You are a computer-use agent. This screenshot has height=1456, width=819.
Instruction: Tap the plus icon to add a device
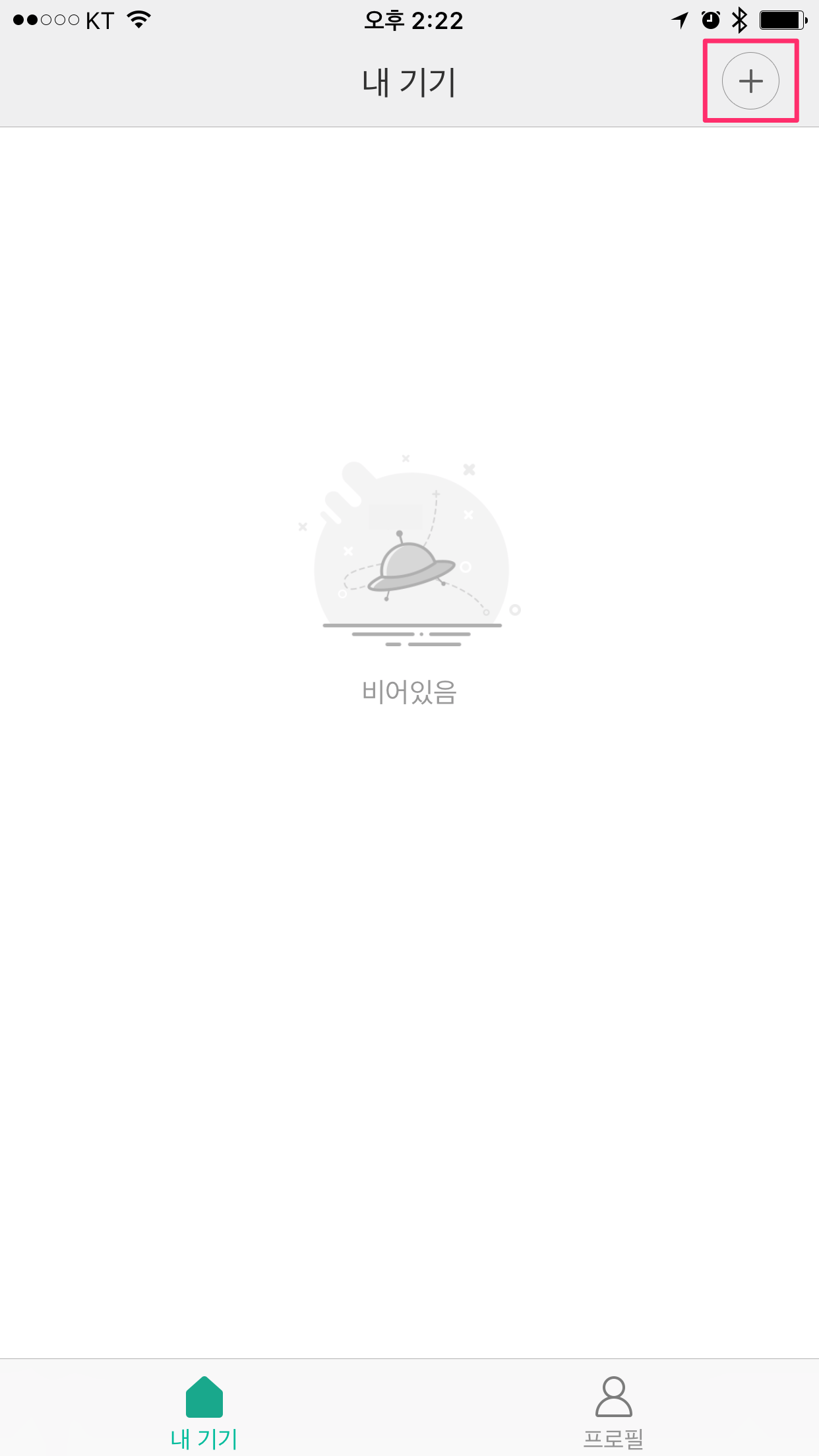click(750, 81)
